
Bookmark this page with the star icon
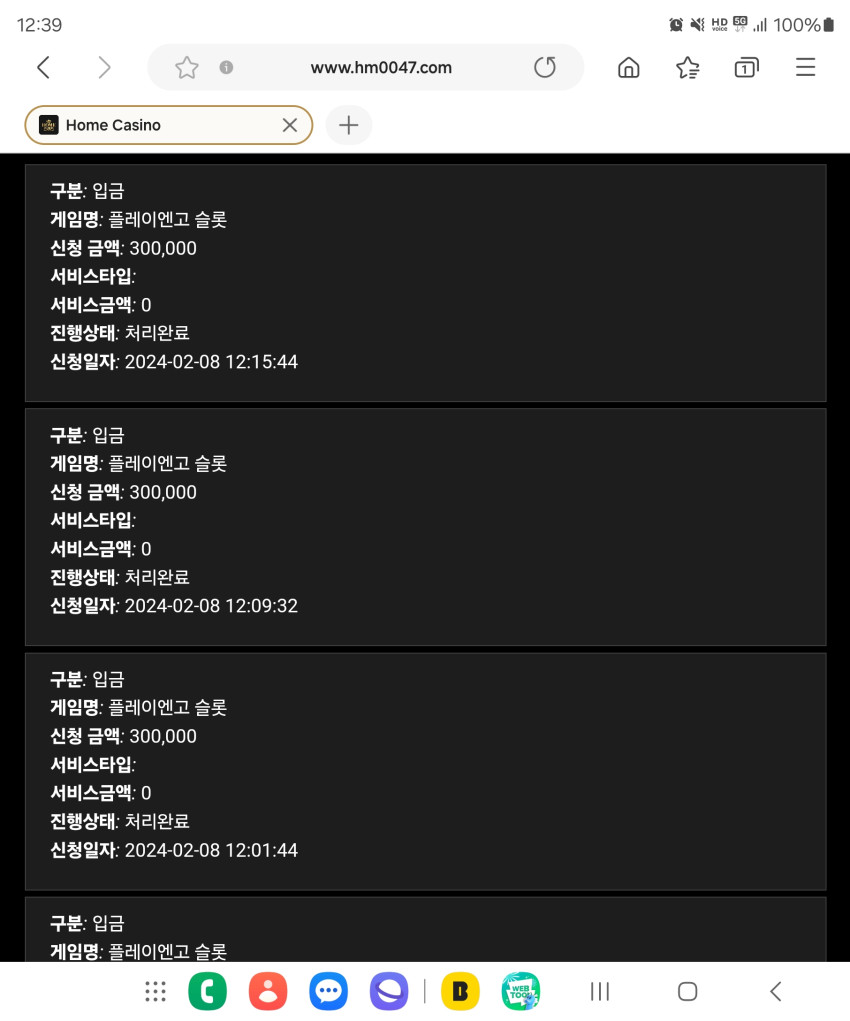tap(186, 67)
